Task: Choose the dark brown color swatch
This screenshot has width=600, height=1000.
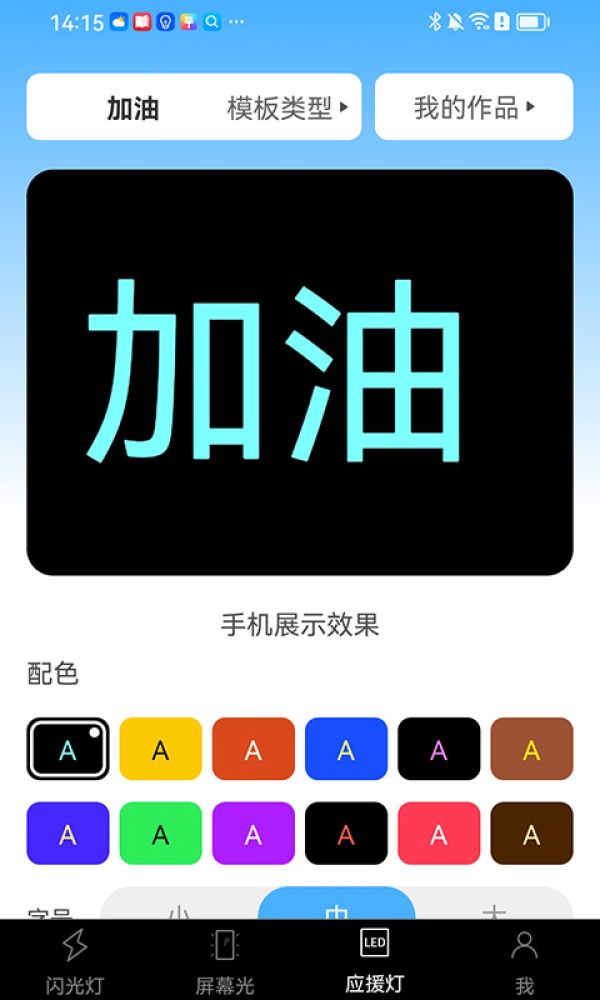Action: (532, 833)
